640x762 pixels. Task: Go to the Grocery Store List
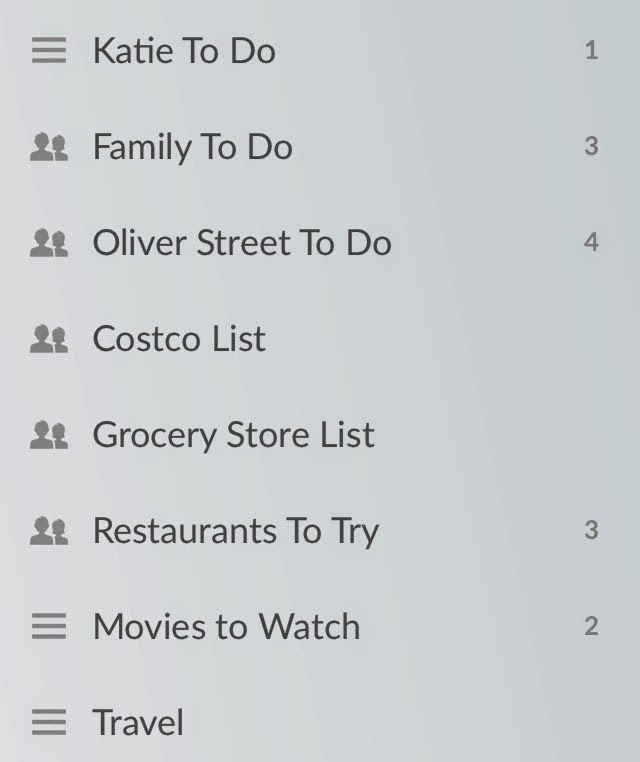click(233, 435)
